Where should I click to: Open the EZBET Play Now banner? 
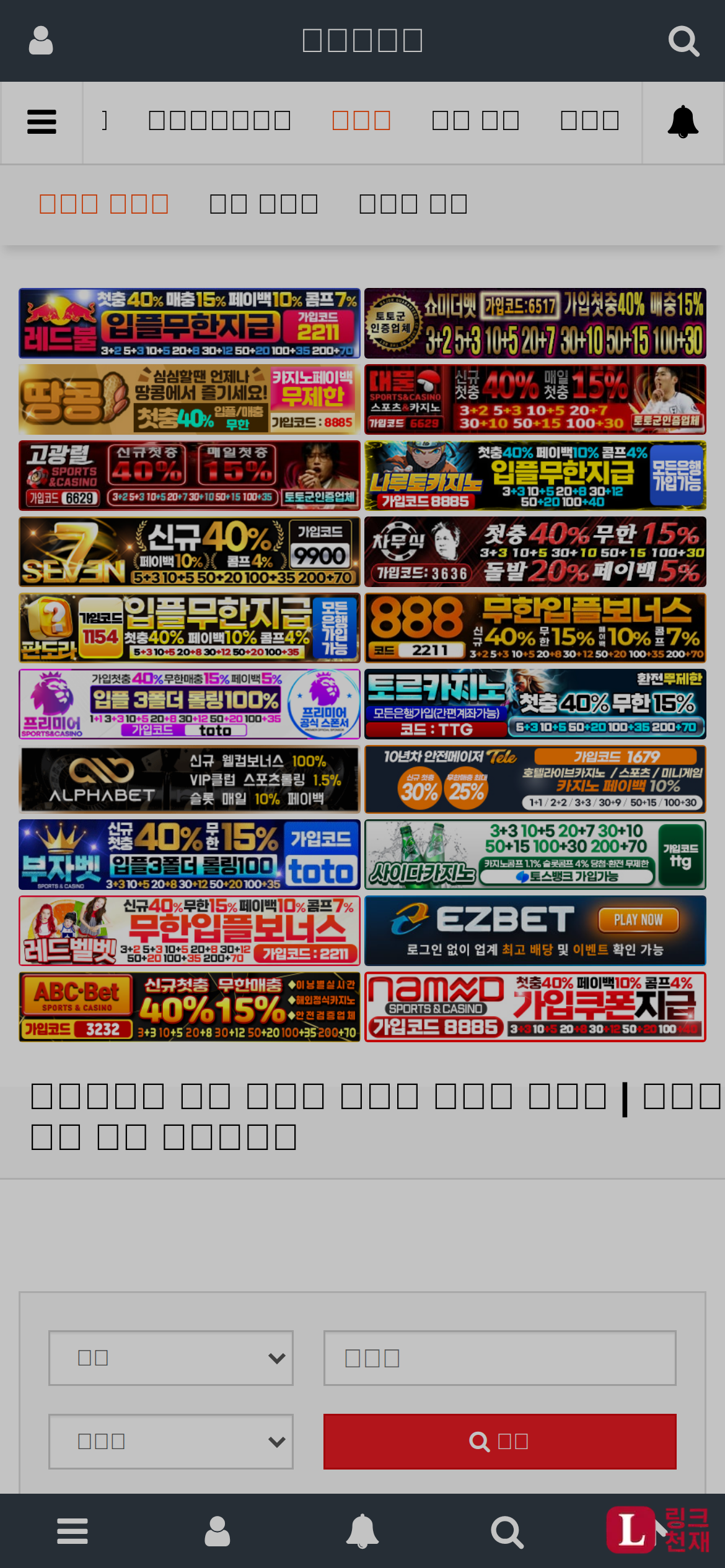point(535,931)
